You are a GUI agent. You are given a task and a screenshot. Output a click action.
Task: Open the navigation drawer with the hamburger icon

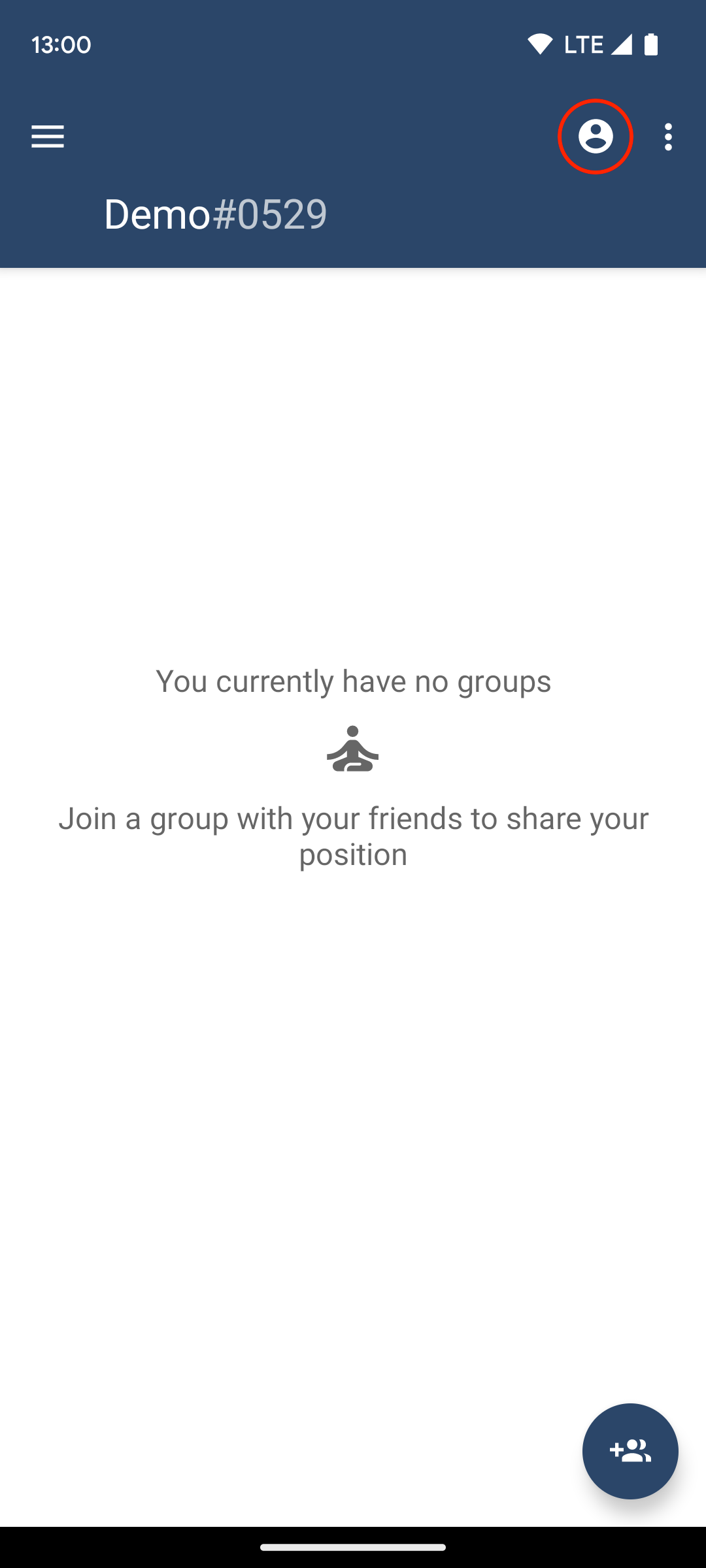pyautogui.click(x=47, y=137)
